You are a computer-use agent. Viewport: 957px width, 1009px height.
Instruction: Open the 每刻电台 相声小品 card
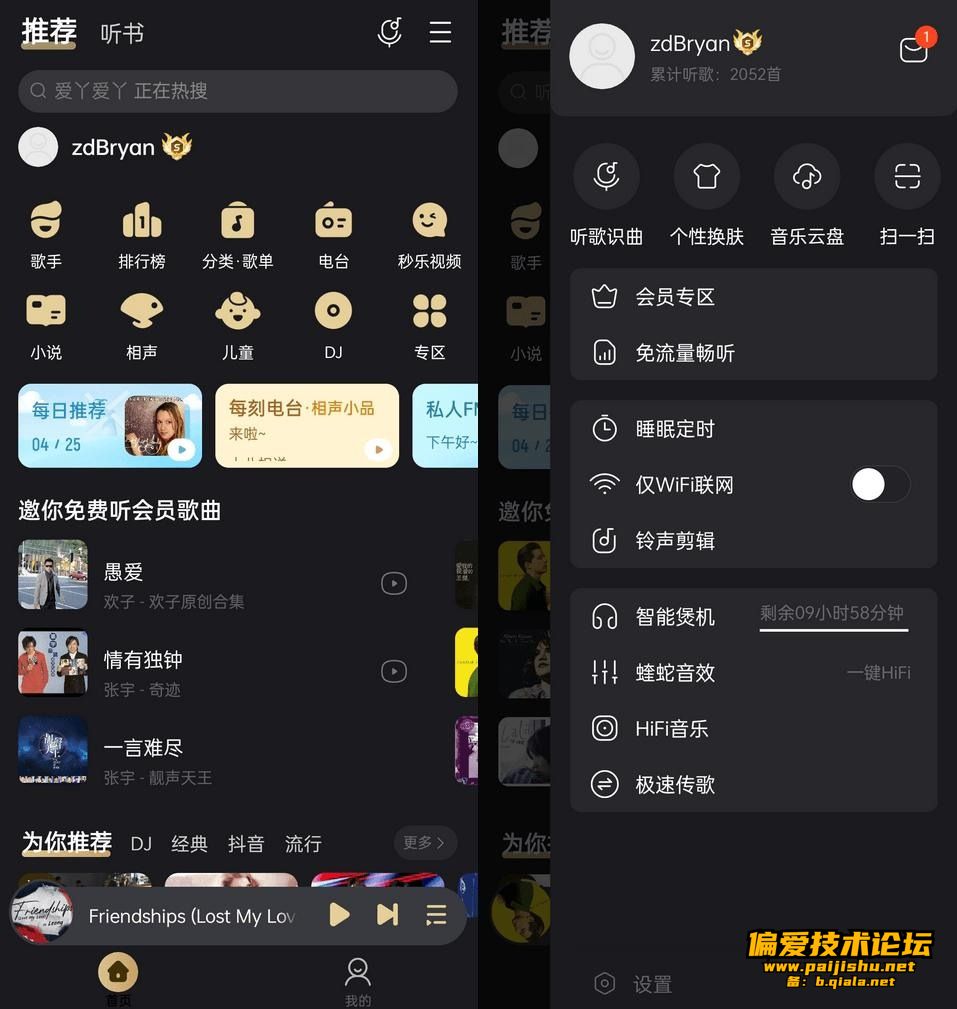click(x=307, y=425)
